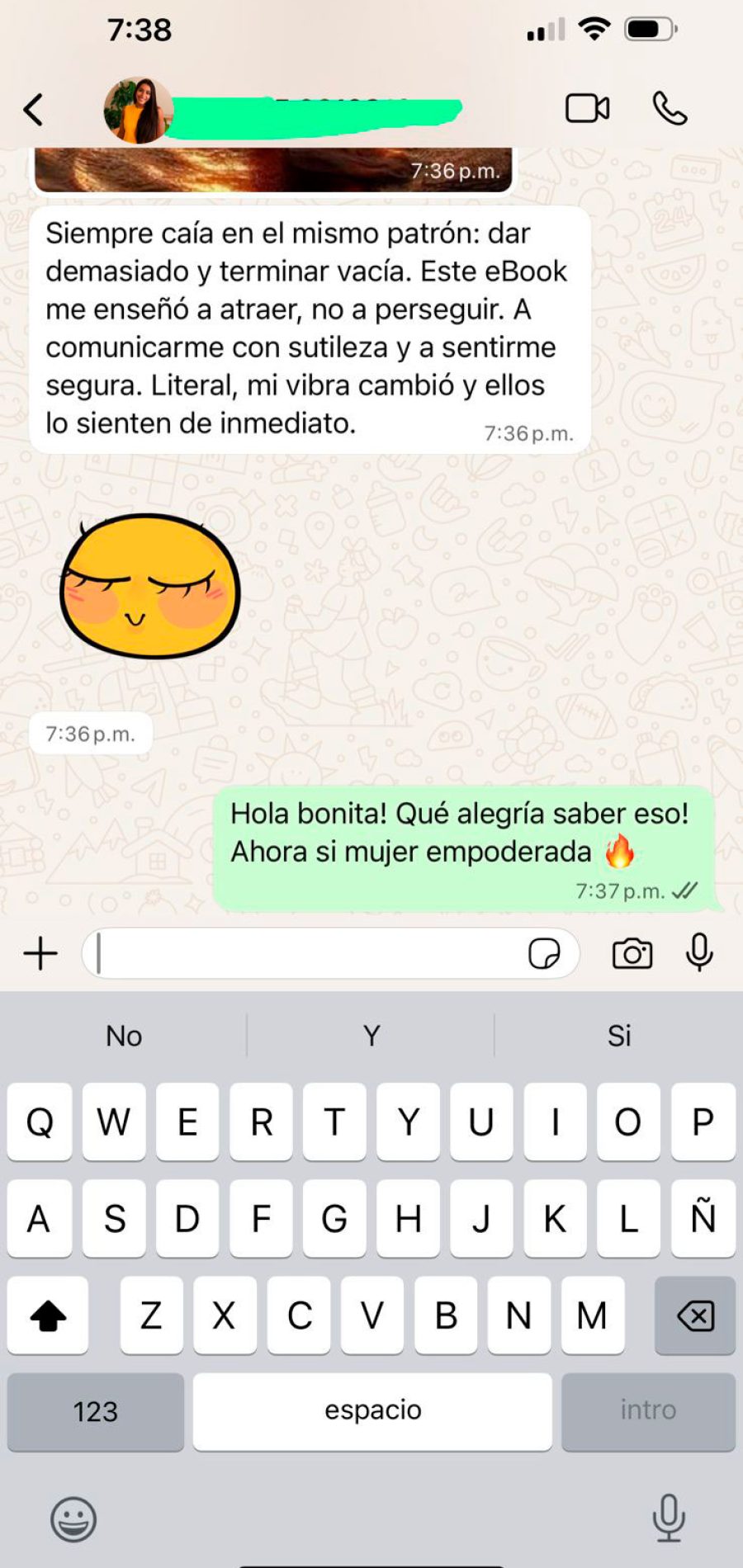Start a video call
The height and width of the screenshot is (1568, 743).
587,108
